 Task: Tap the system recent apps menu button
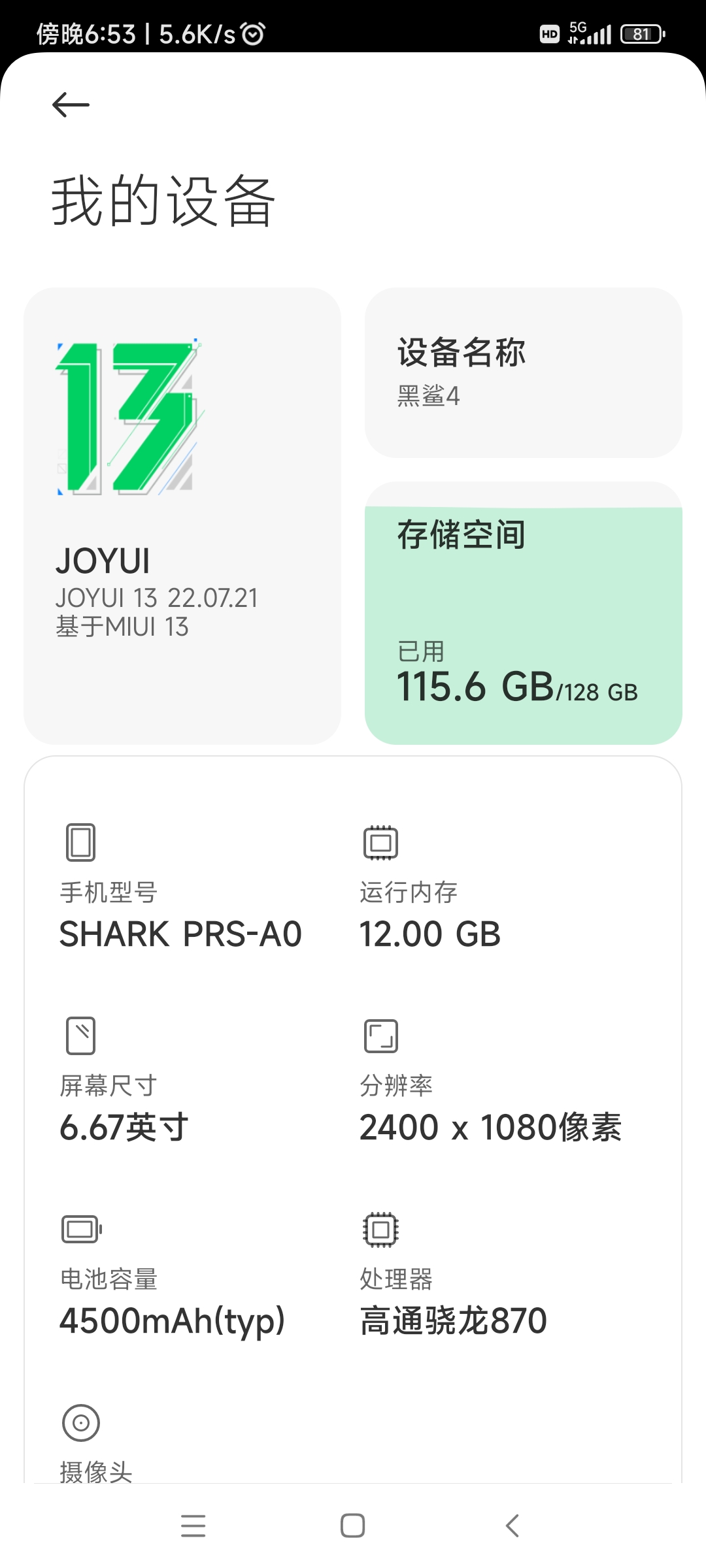pyautogui.click(x=193, y=1526)
